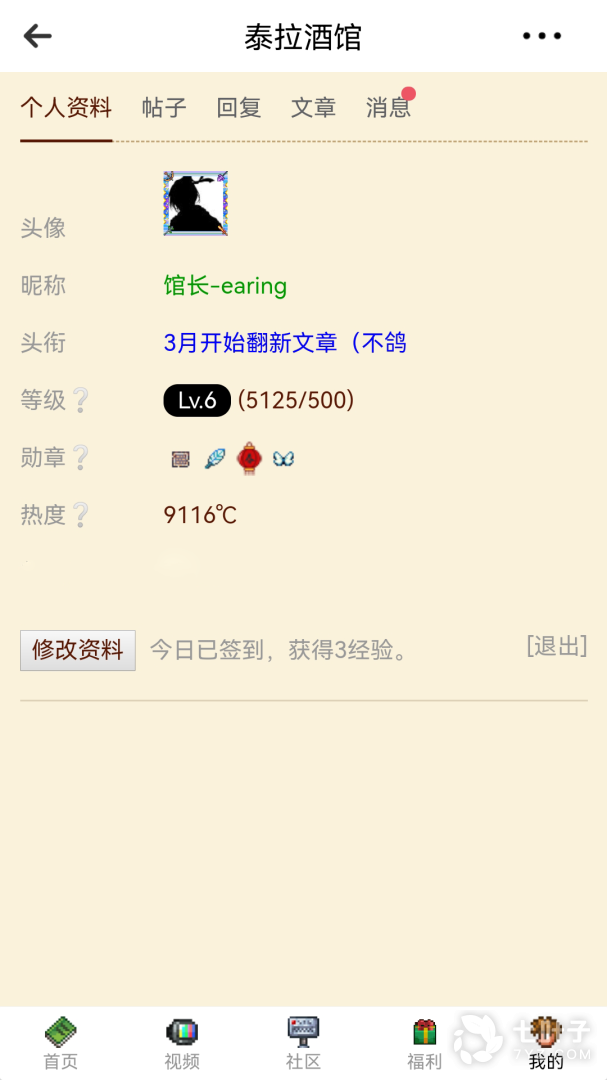The image size is (607, 1080).
Task: Open the 视频 bottom tab
Action: pos(182,1043)
